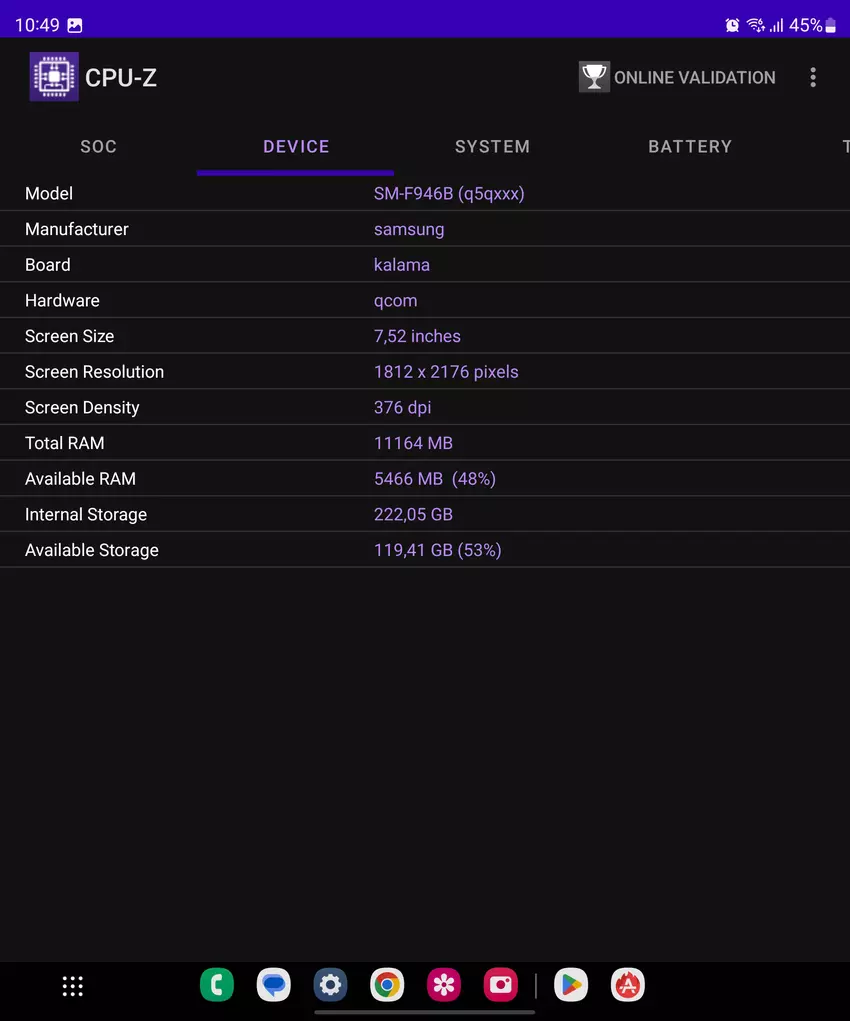Start Online Validation

pos(678,78)
